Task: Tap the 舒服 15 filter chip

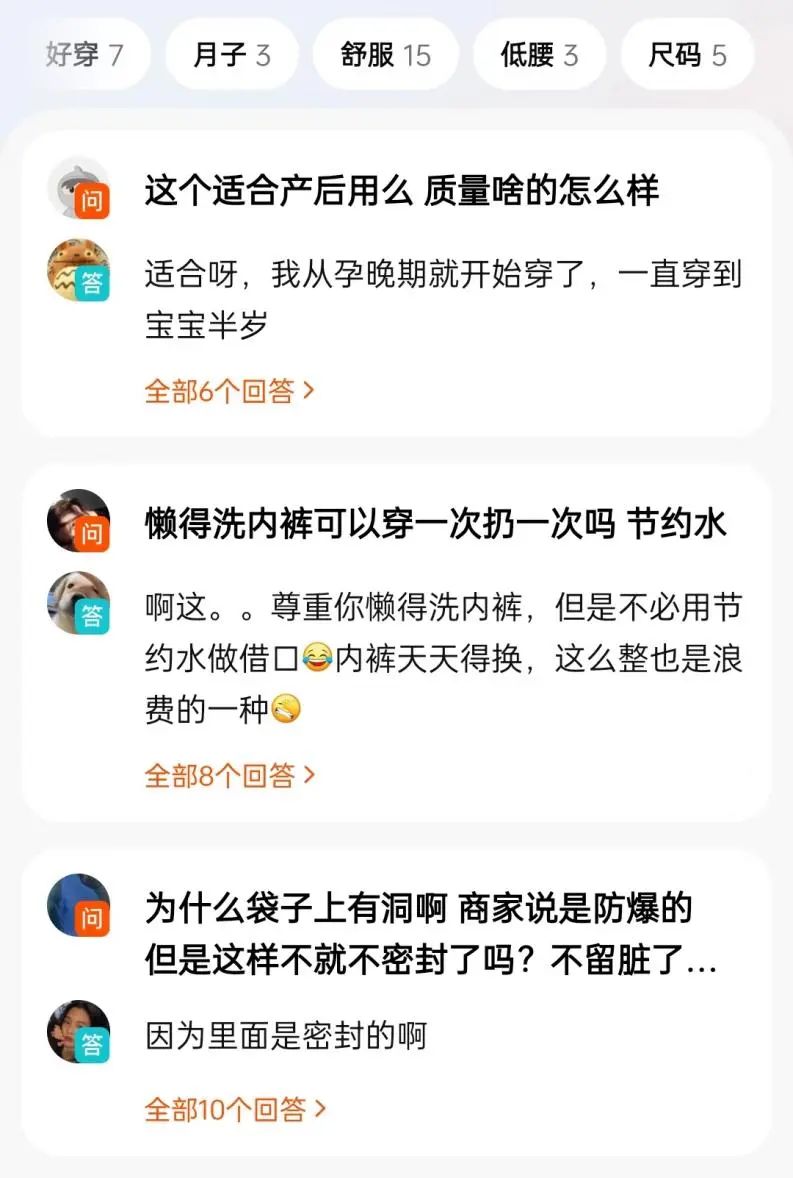Action: tap(386, 54)
